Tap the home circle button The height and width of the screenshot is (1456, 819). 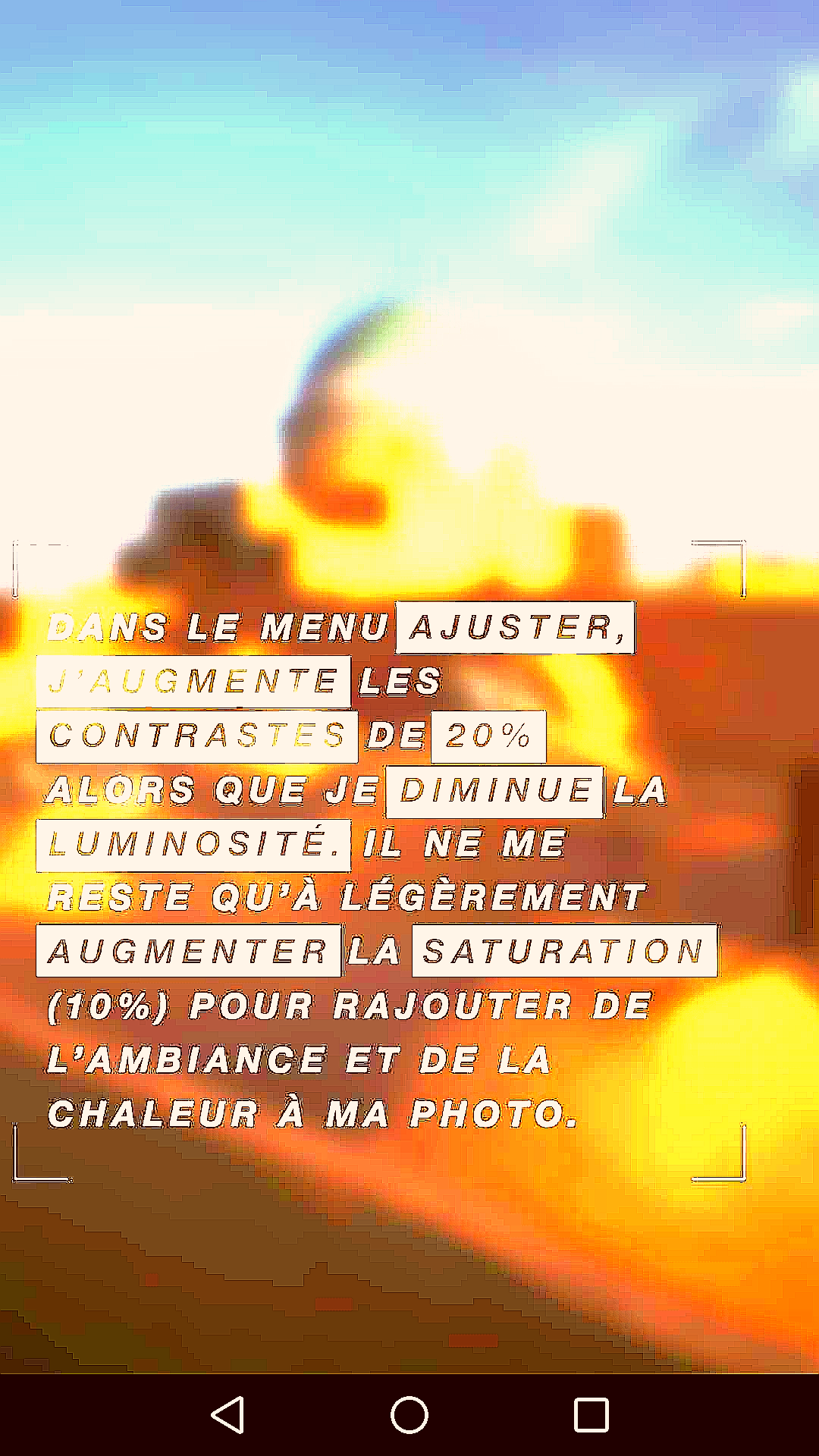pyautogui.click(x=409, y=1415)
